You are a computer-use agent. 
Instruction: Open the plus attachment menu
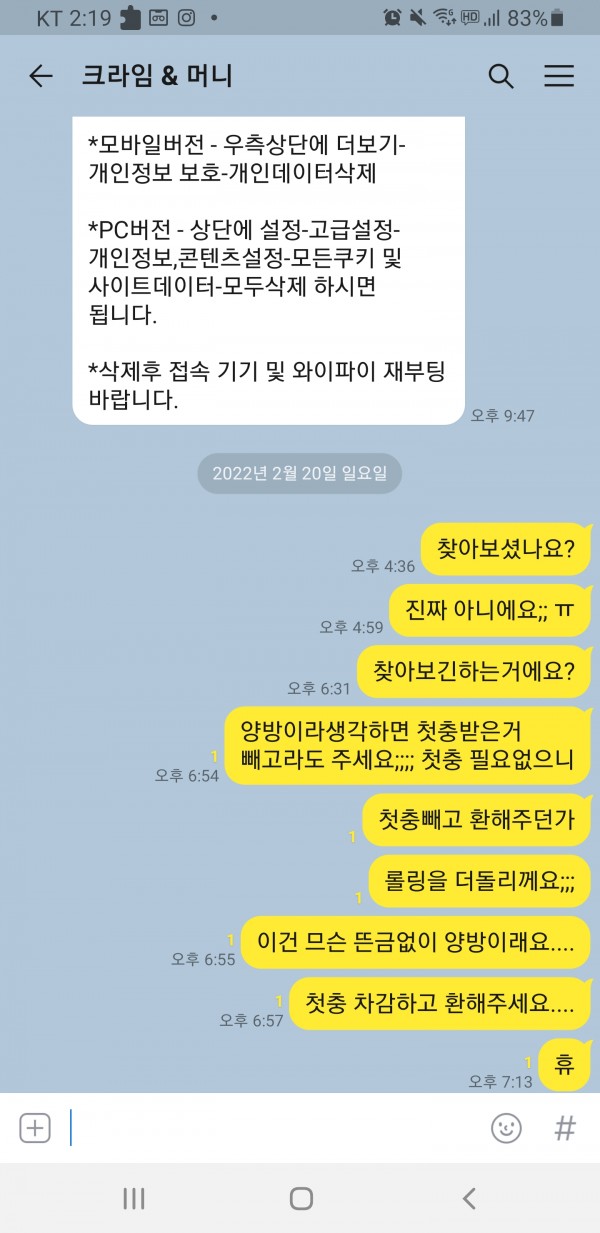(x=35, y=1128)
